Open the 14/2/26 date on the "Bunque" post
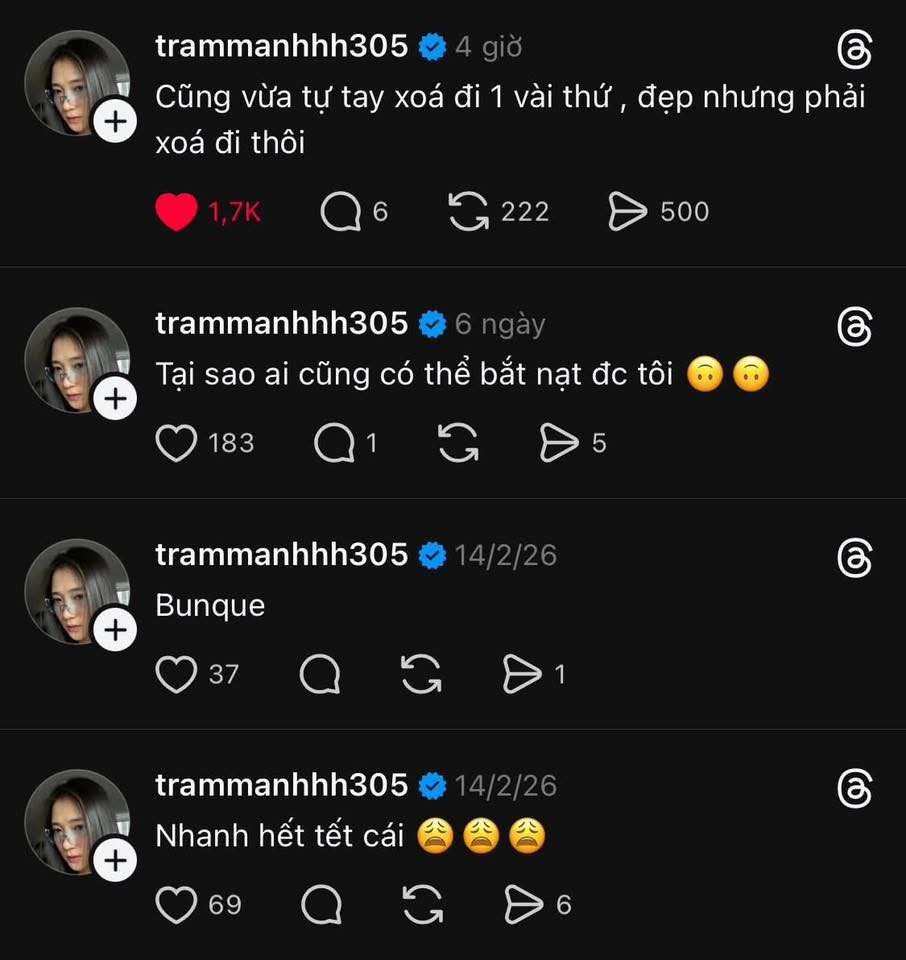 [x=505, y=554]
